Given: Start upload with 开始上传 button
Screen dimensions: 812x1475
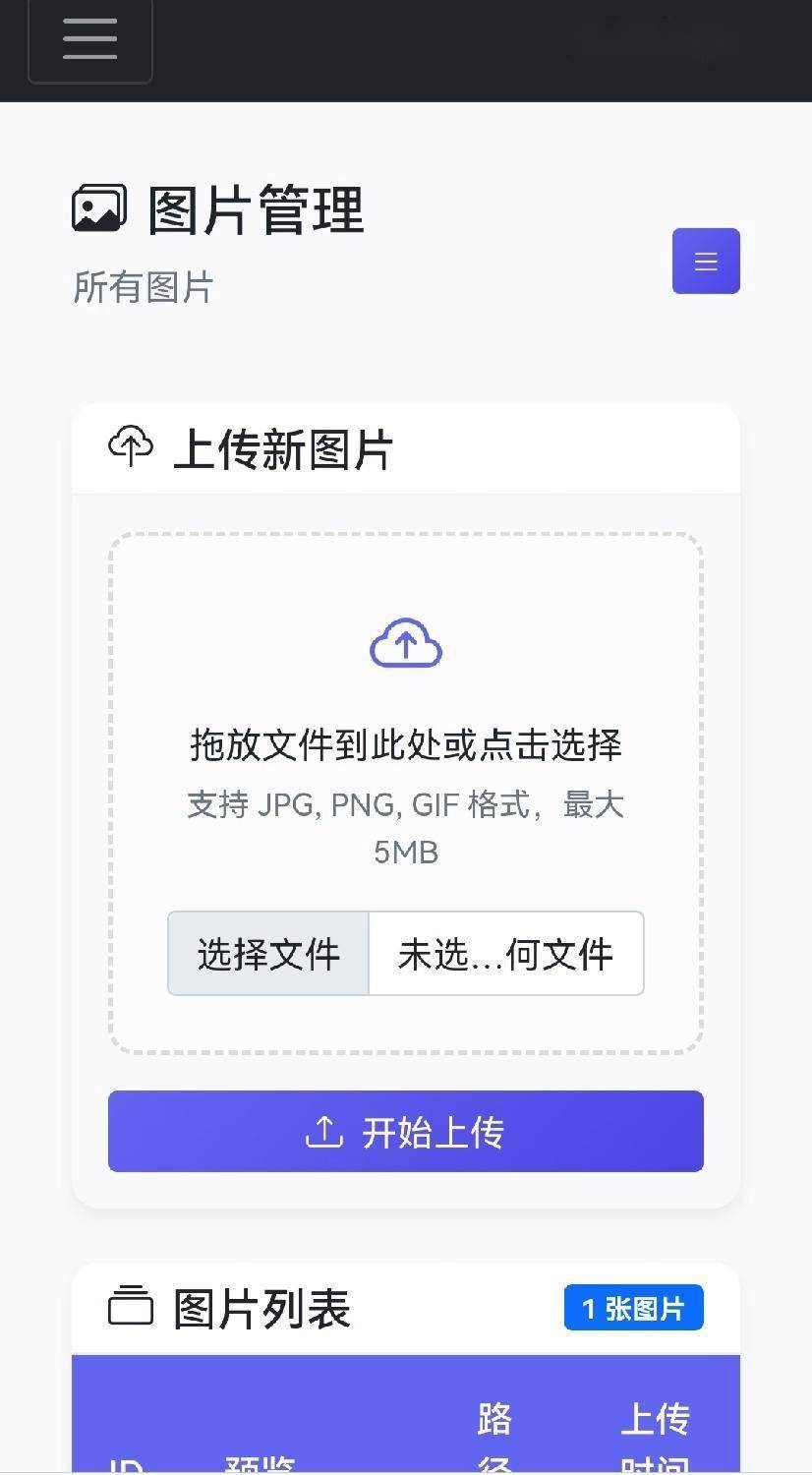Looking at the screenshot, I should [406, 1132].
